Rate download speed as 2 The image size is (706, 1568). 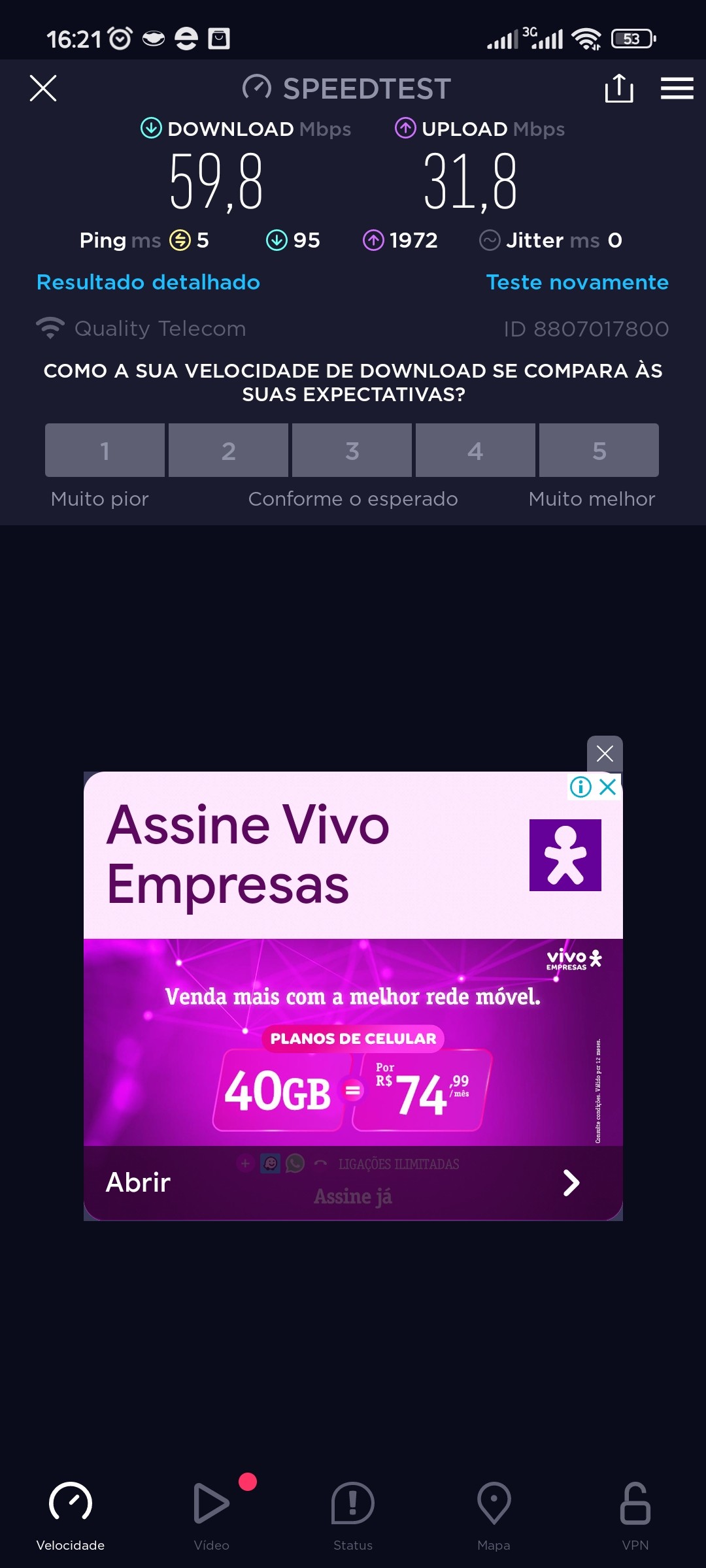point(228,450)
